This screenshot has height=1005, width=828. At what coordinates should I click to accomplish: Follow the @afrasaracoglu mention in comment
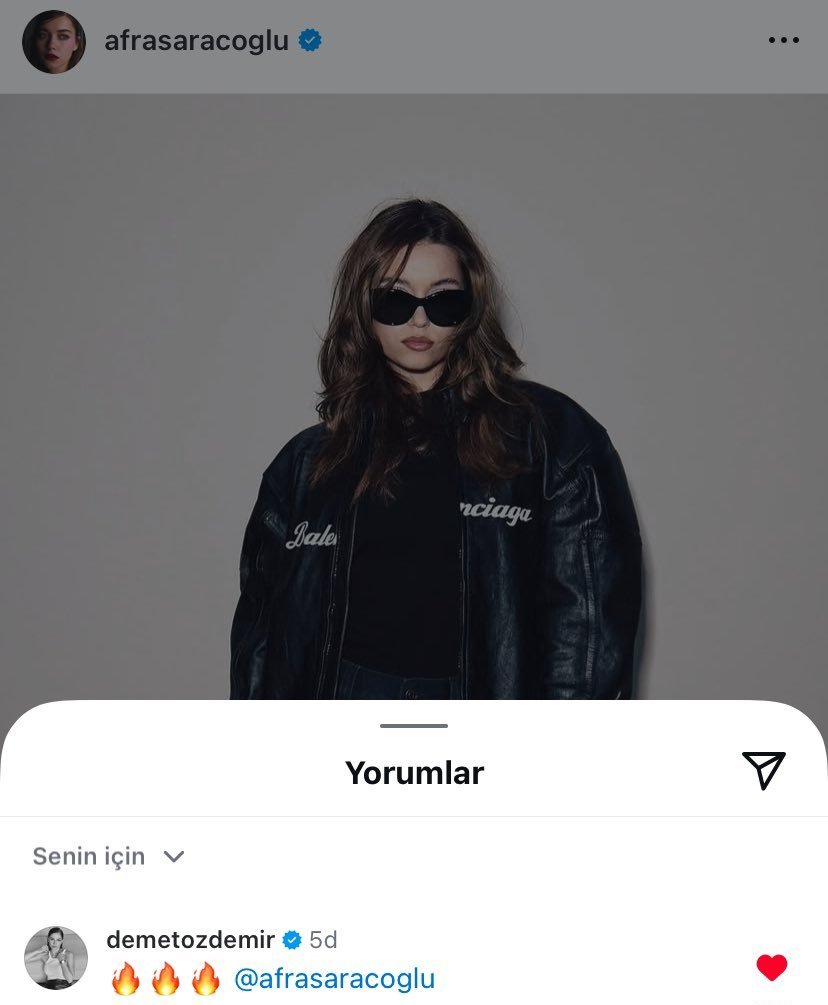click(335, 979)
